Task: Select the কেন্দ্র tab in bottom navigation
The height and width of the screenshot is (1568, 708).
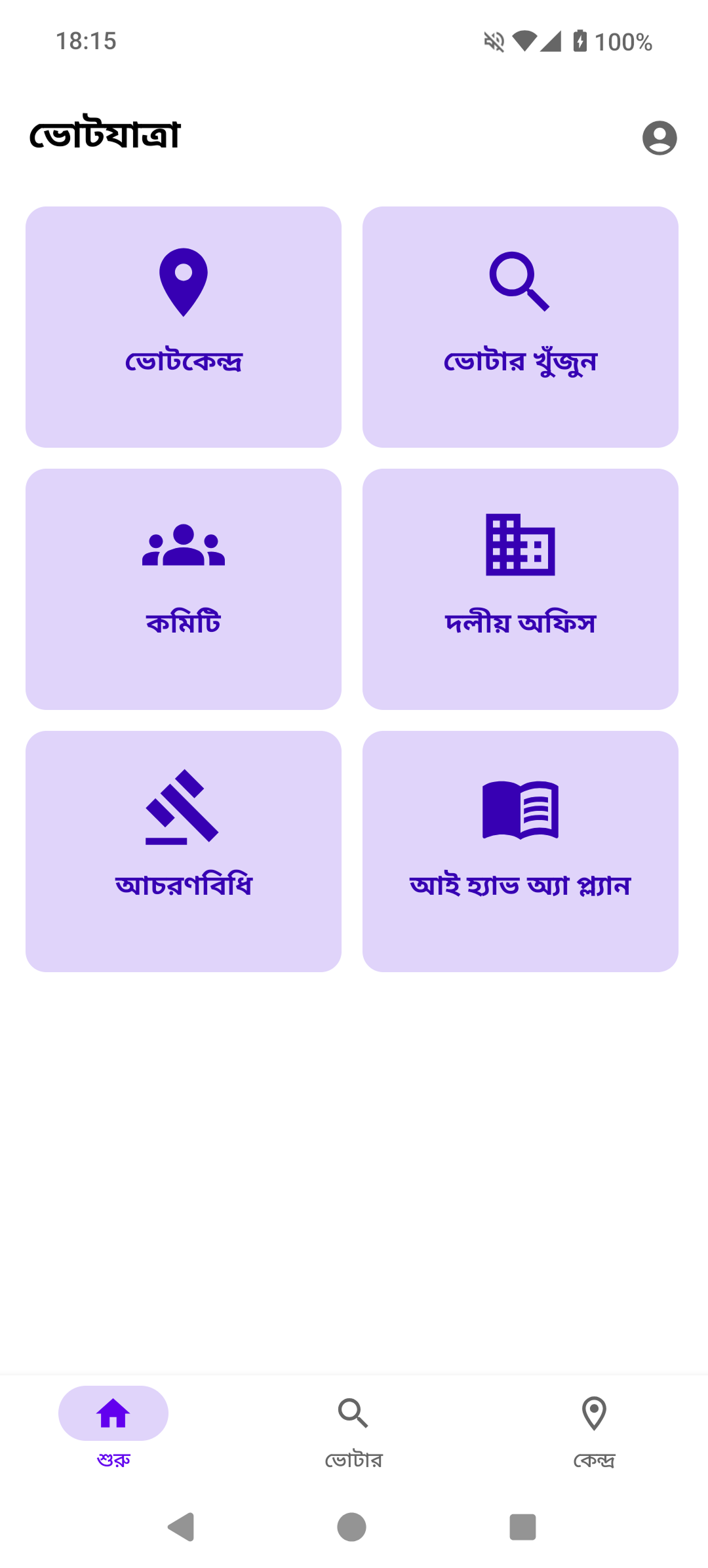Action: click(594, 1429)
